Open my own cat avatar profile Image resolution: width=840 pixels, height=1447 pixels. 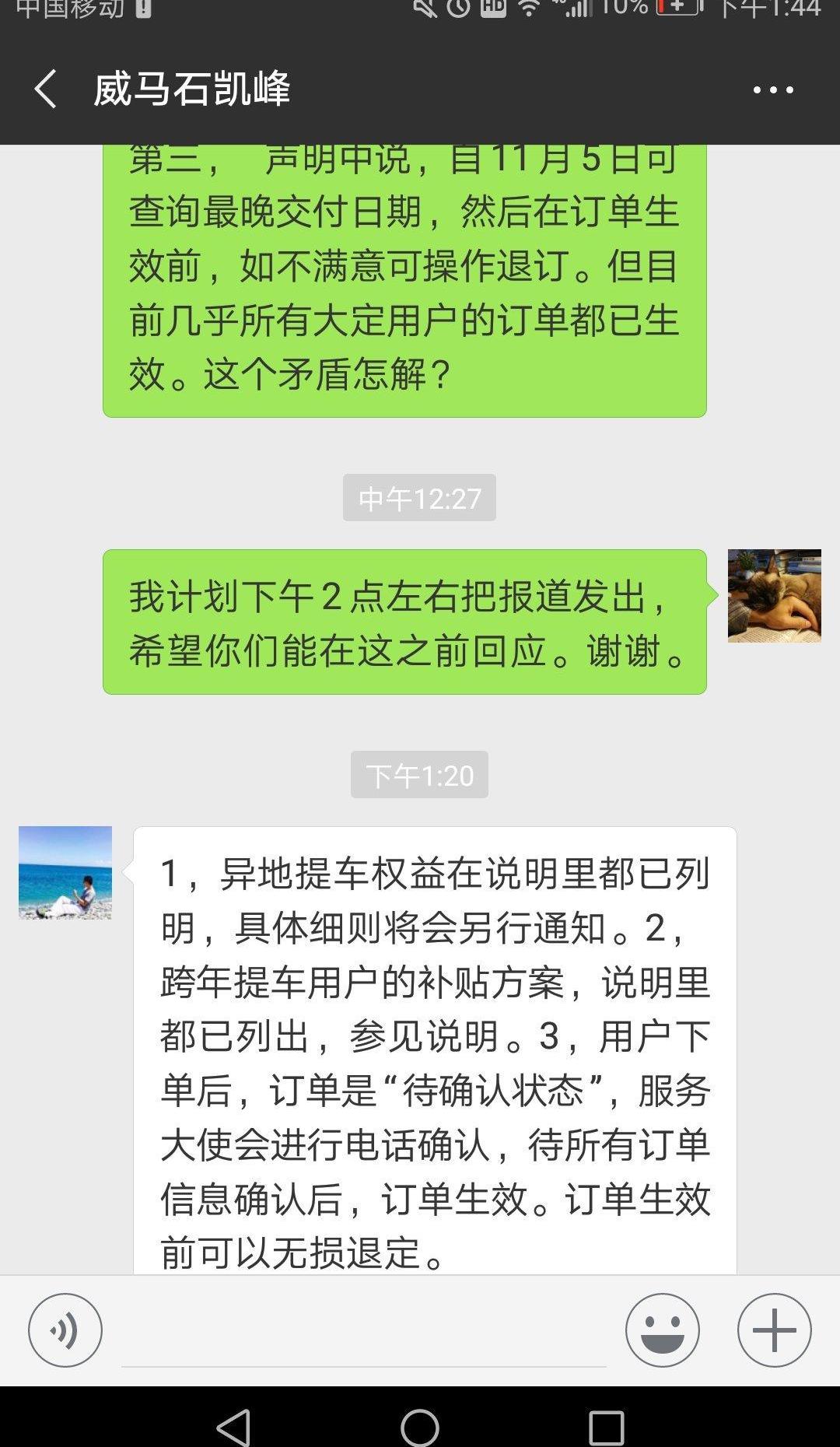pyautogui.click(x=774, y=596)
